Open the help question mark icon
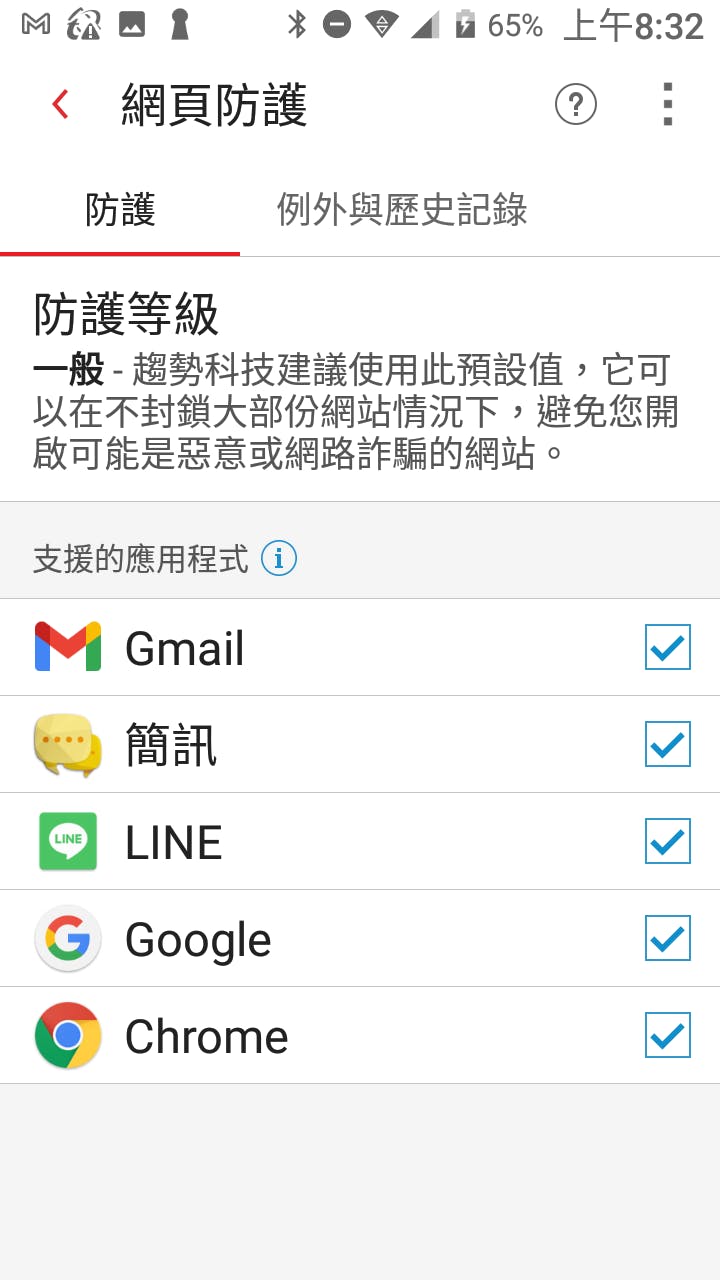 [576, 104]
